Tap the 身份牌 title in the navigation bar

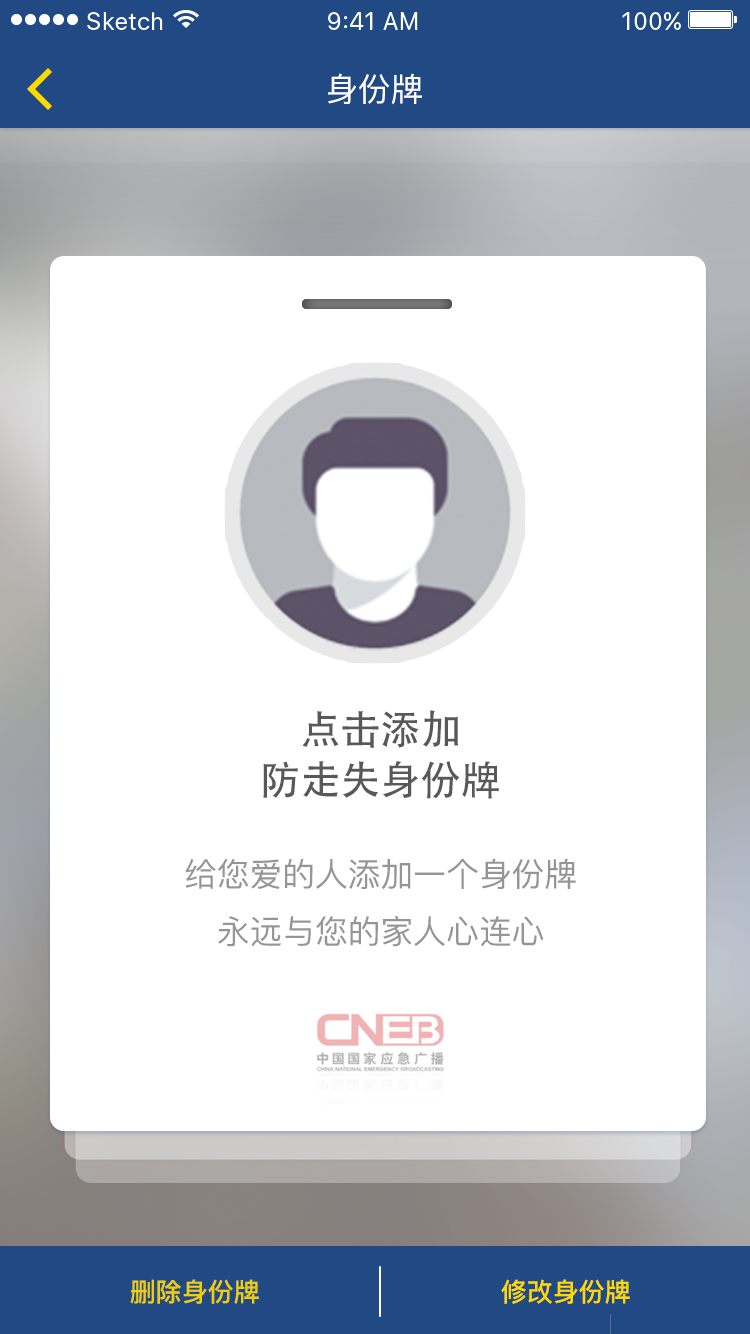[x=375, y=88]
